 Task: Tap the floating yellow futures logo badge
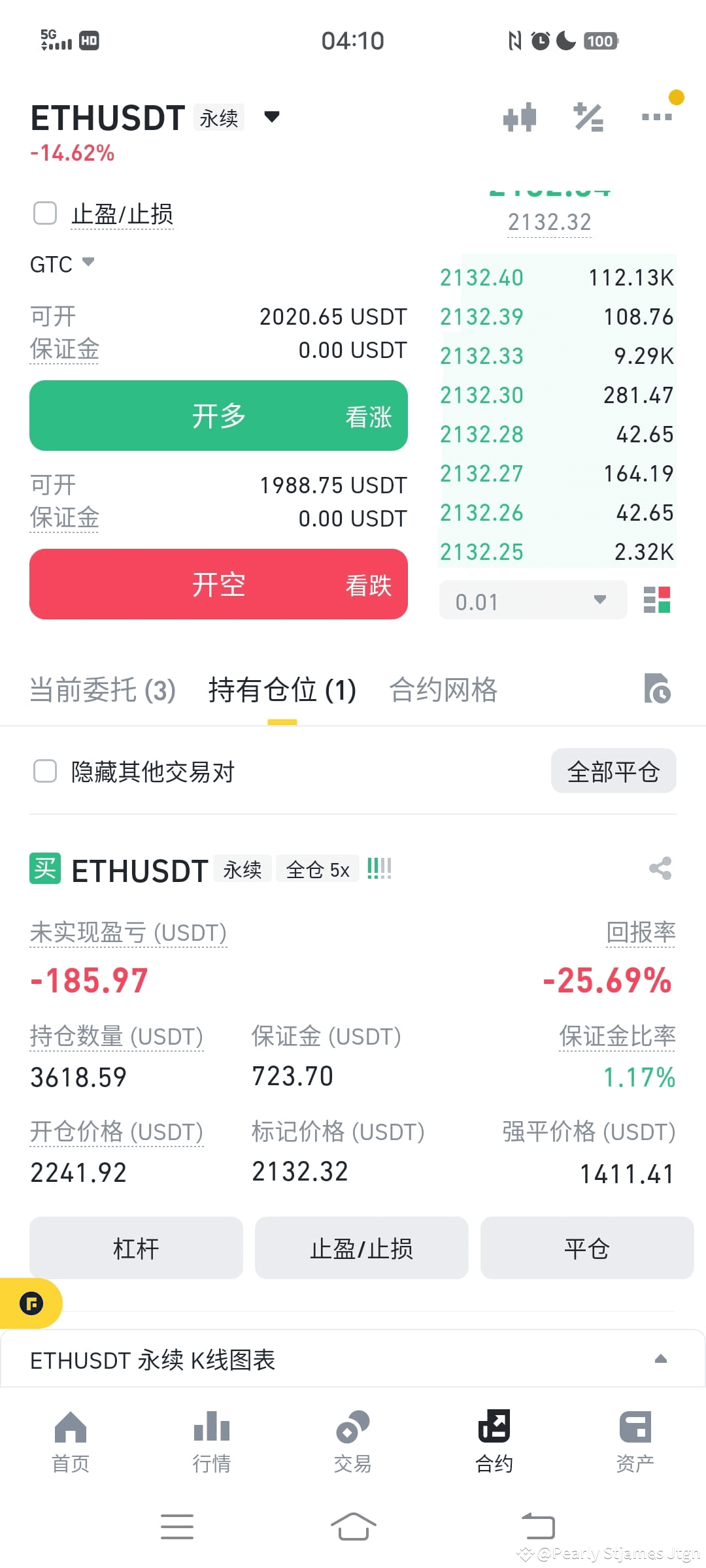[31, 1303]
